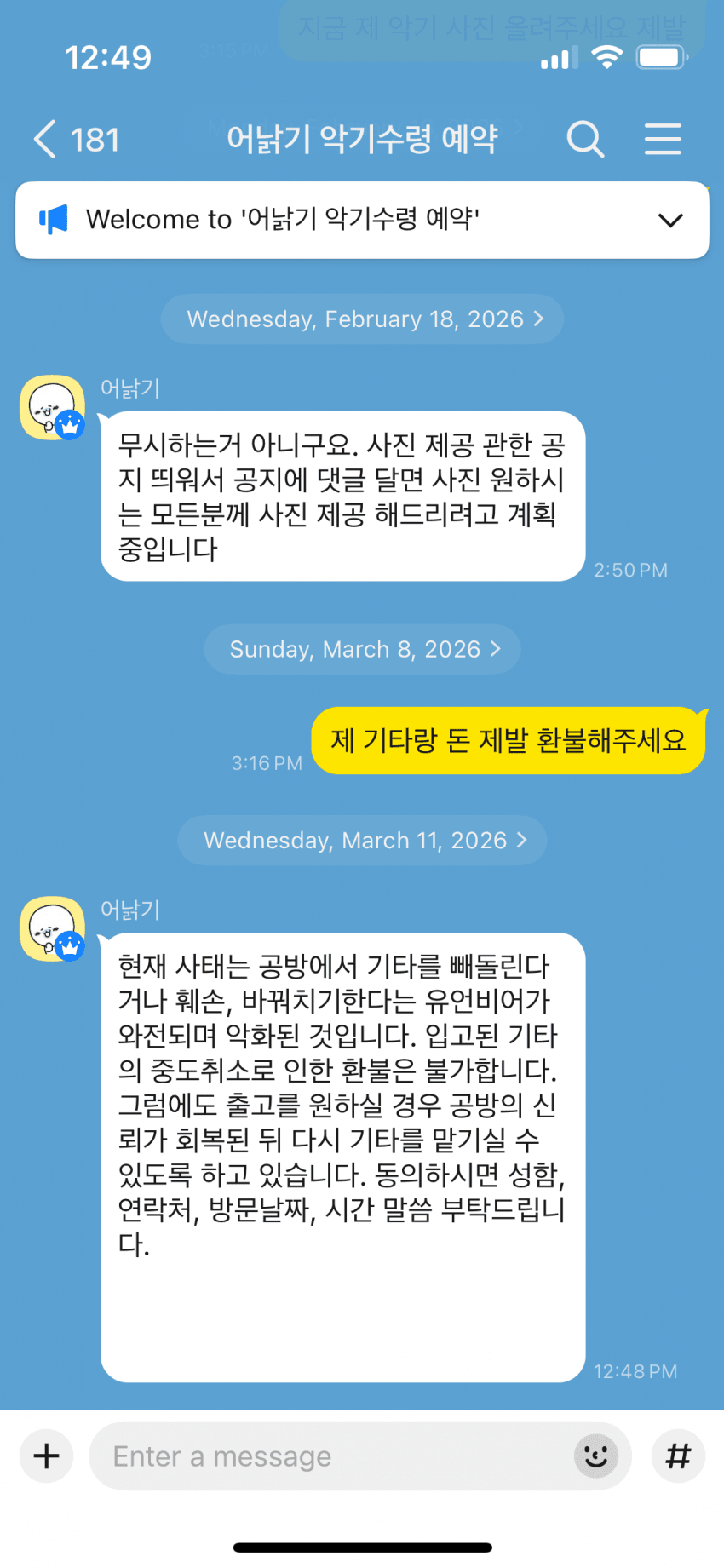
Task: Open the Wednesday, February 18, 2026 date chip
Action: 363,319
